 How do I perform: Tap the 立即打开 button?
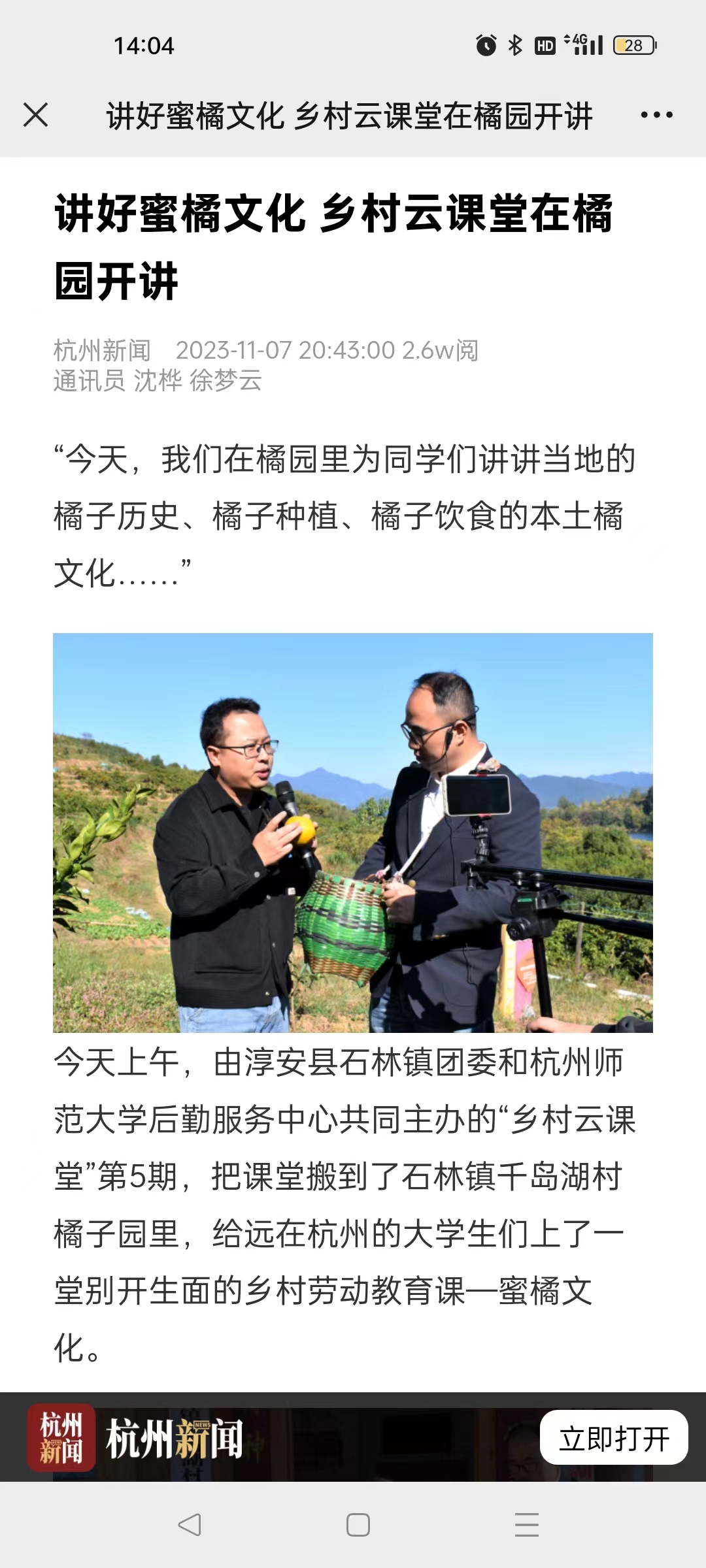614,1437
